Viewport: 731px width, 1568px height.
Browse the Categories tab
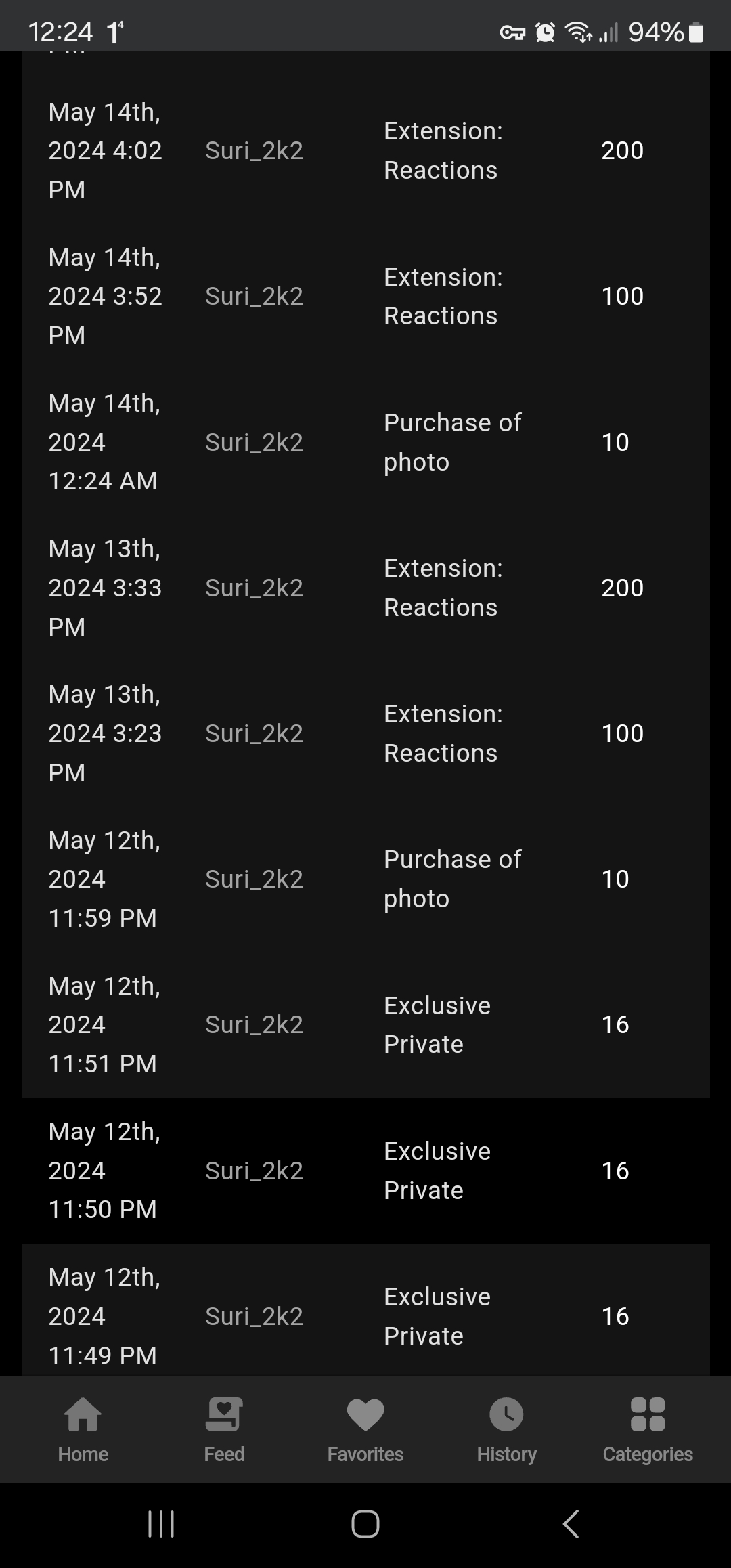648,1430
